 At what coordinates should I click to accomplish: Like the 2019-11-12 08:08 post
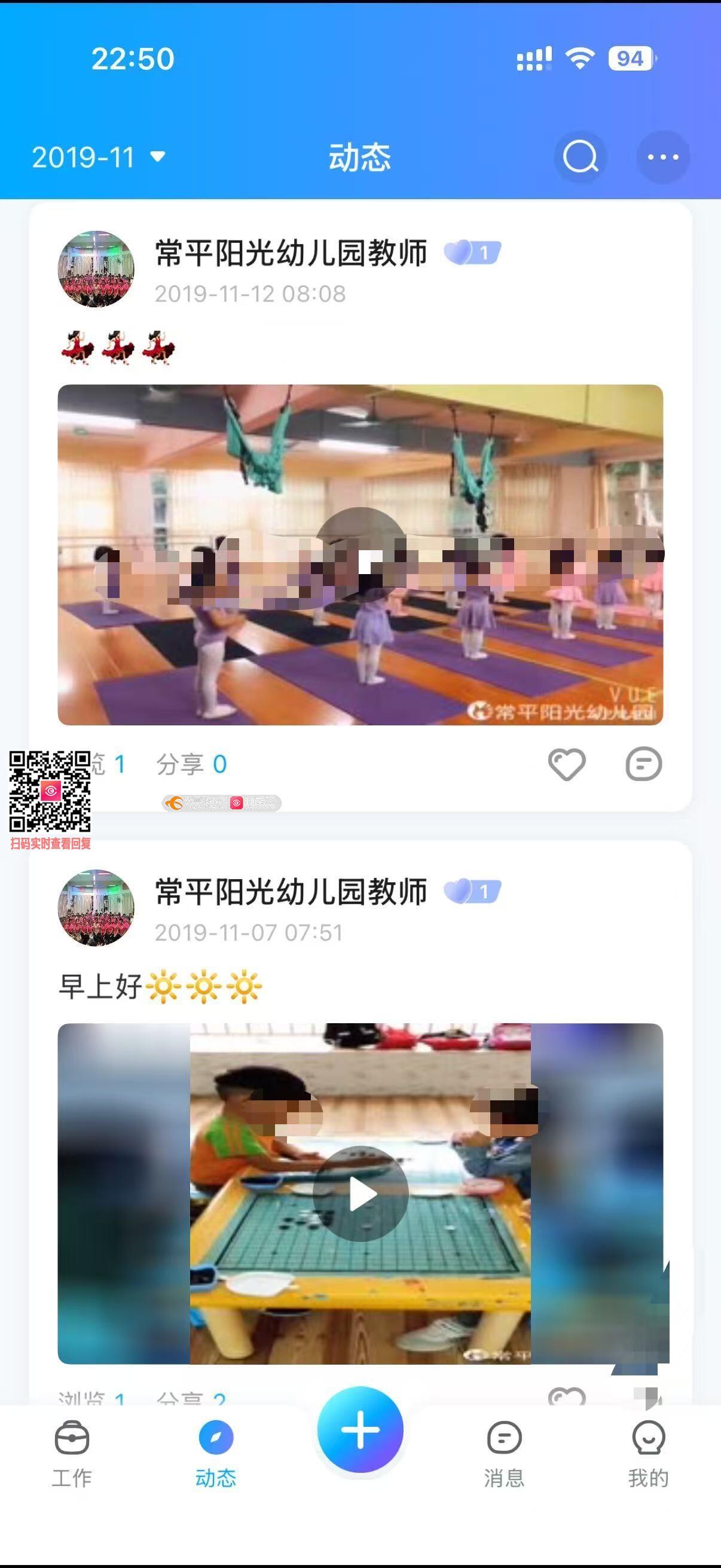coord(566,764)
